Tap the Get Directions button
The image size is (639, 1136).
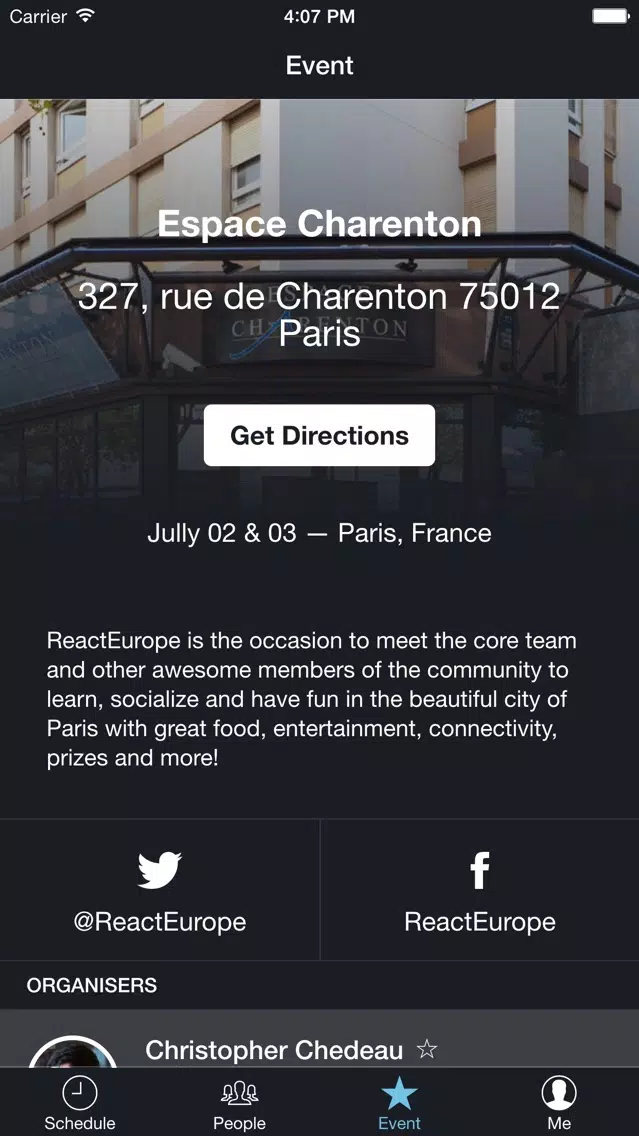pos(320,435)
